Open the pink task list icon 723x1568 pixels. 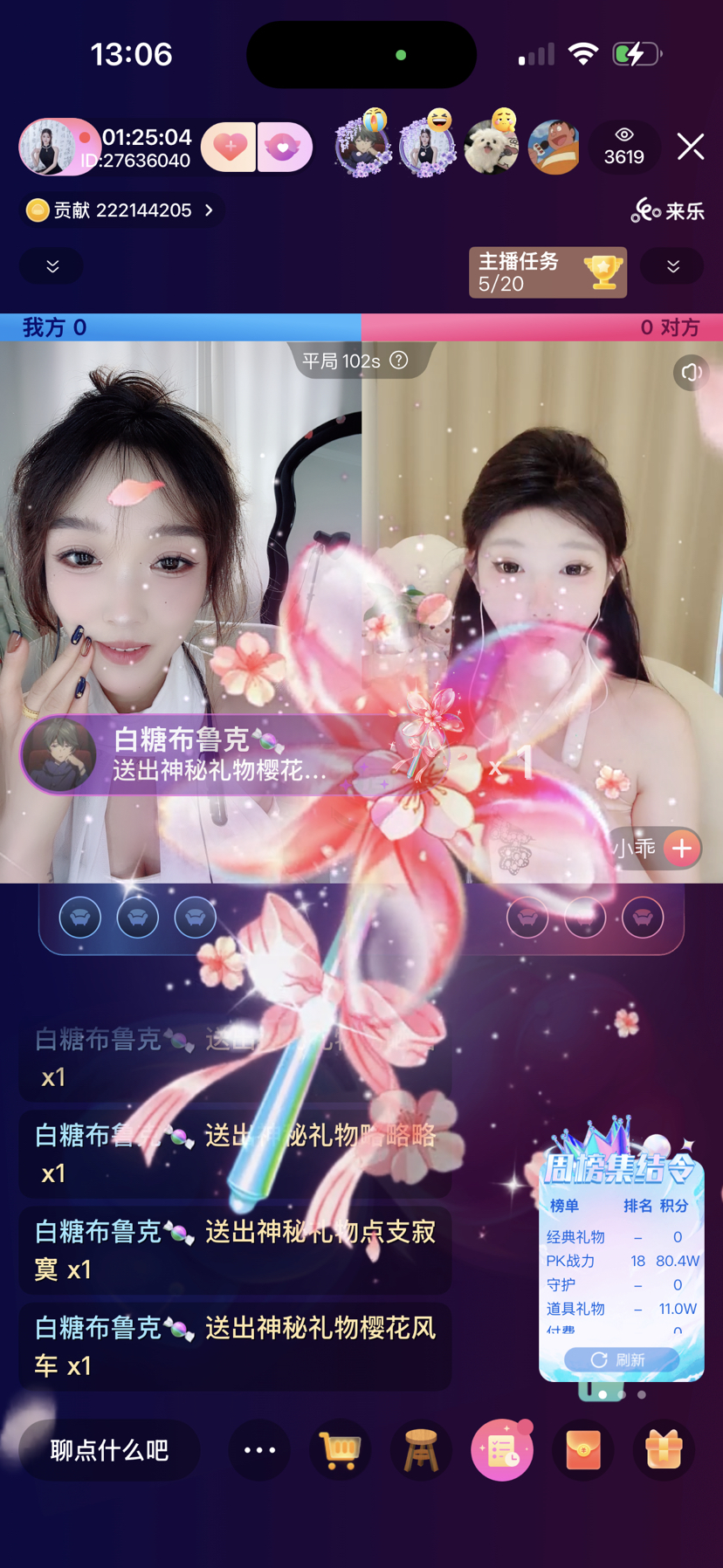pos(502,1450)
